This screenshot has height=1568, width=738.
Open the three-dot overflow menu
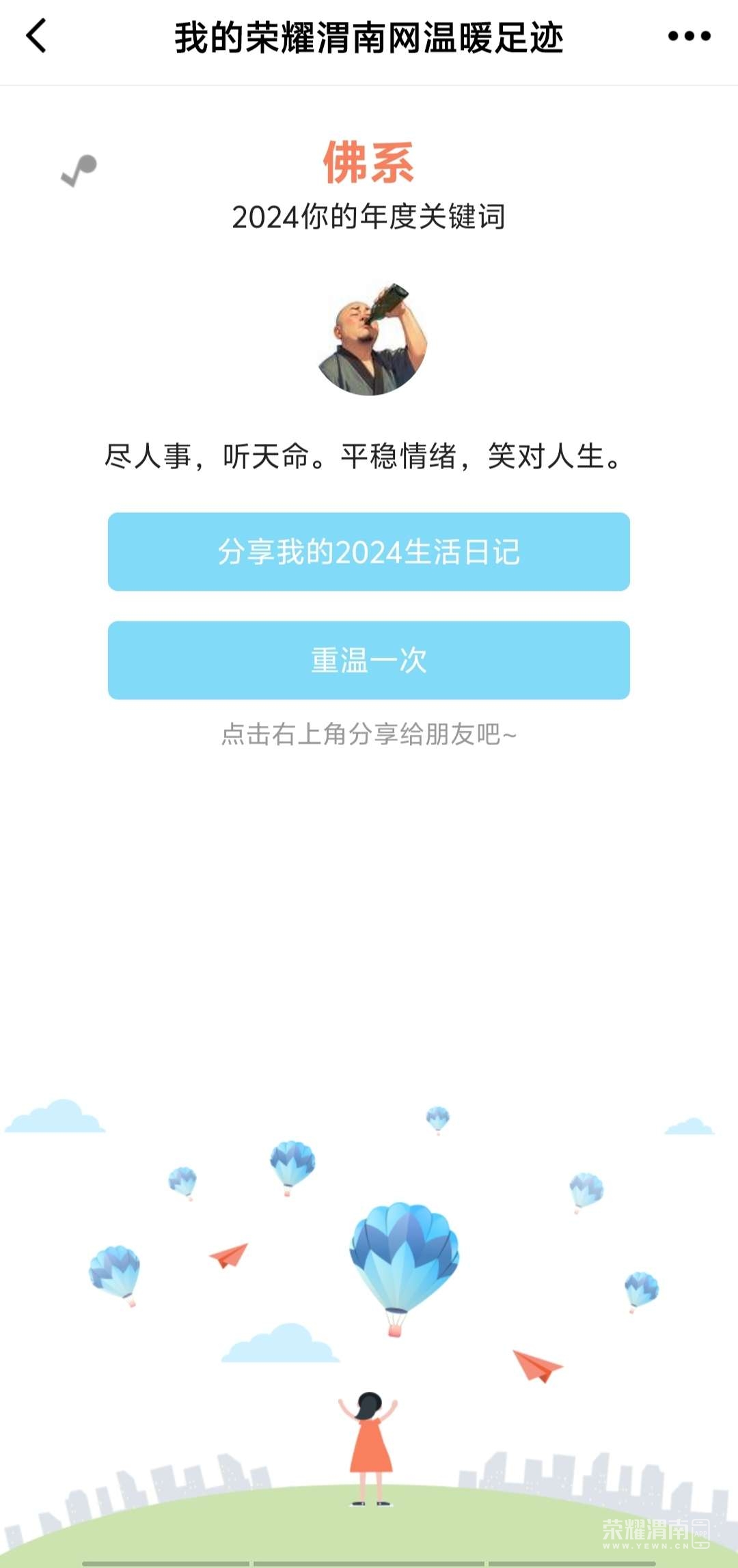pyautogui.click(x=689, y=36)
